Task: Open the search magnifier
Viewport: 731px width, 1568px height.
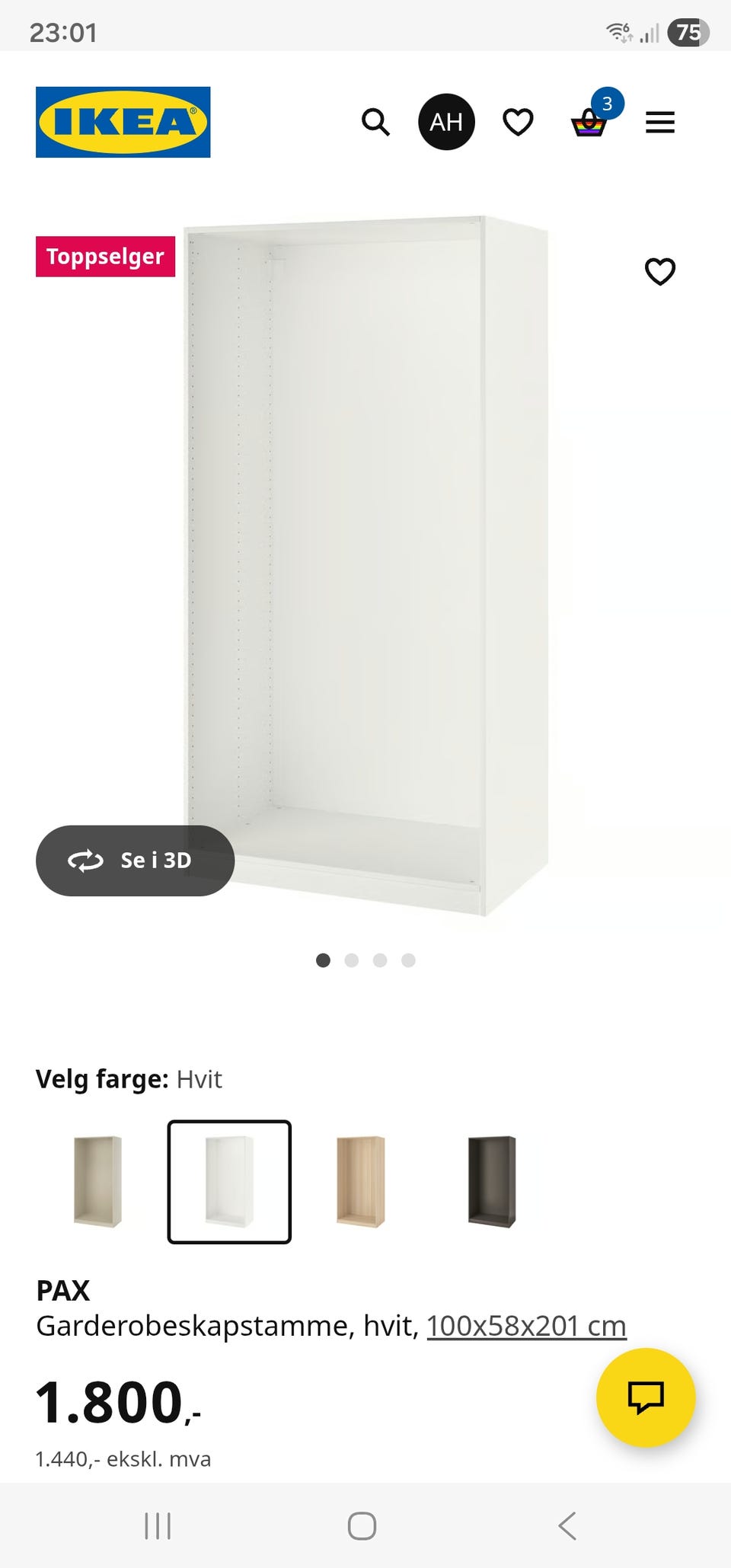Action: click(x=375, y=122)
